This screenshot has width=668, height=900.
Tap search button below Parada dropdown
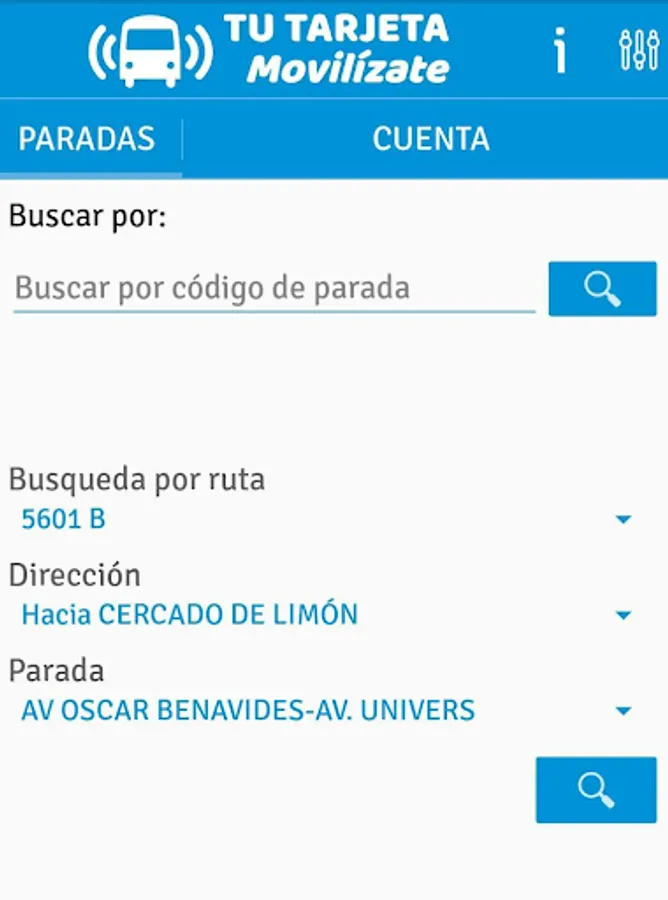click(596, 790)
